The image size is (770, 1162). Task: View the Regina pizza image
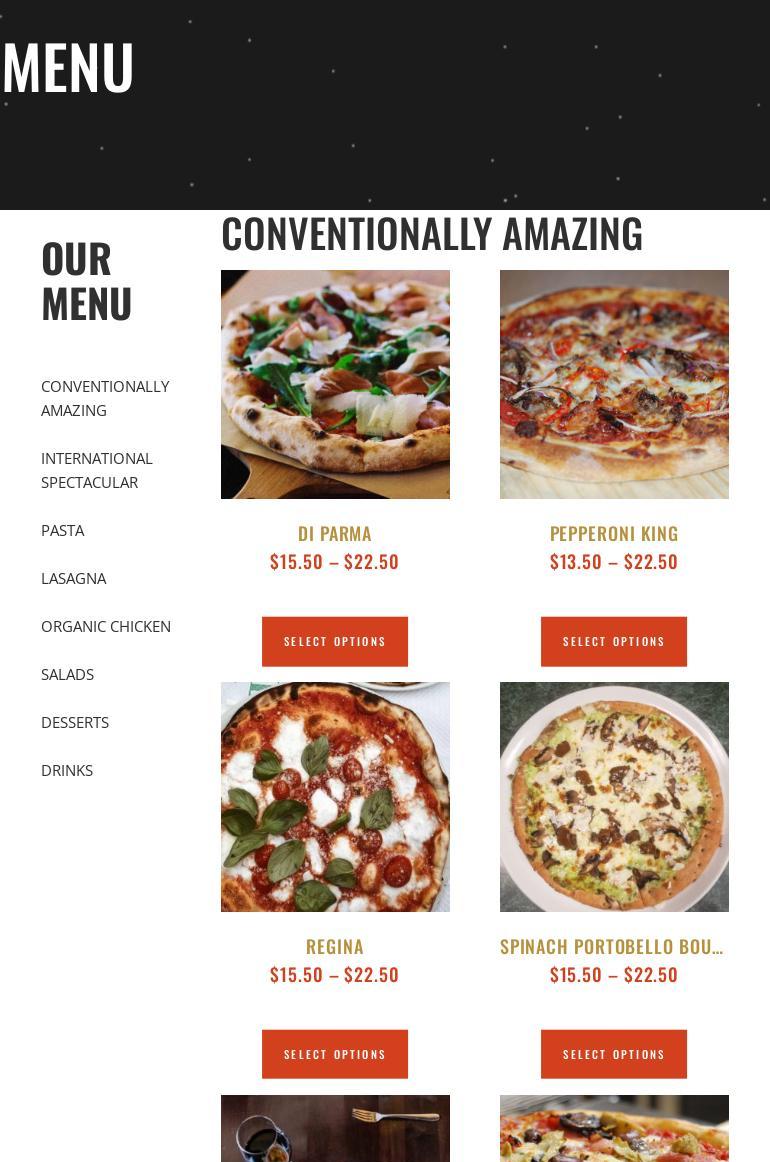(x=335, y=797)
